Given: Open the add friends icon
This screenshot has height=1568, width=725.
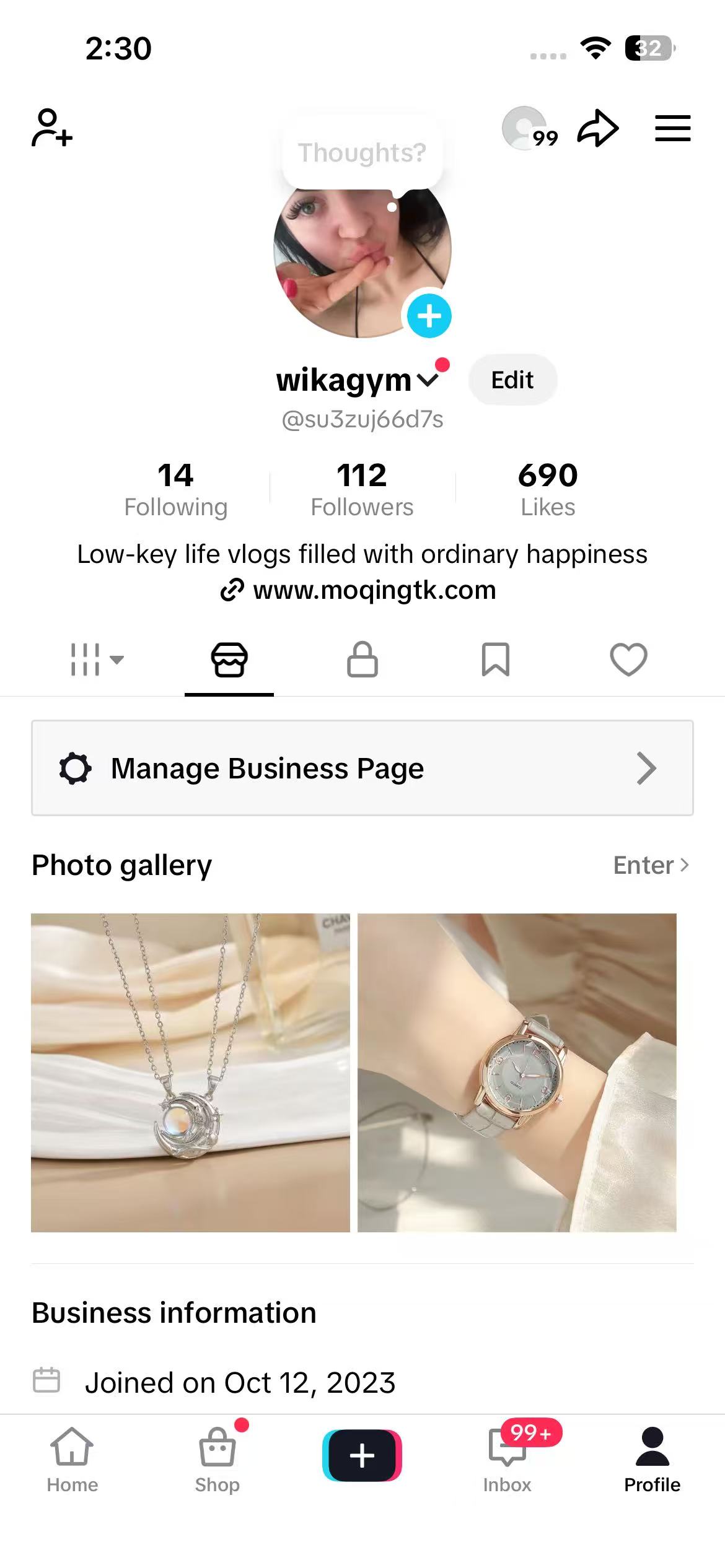Looking at the screenshot, I should coord(52,128).
